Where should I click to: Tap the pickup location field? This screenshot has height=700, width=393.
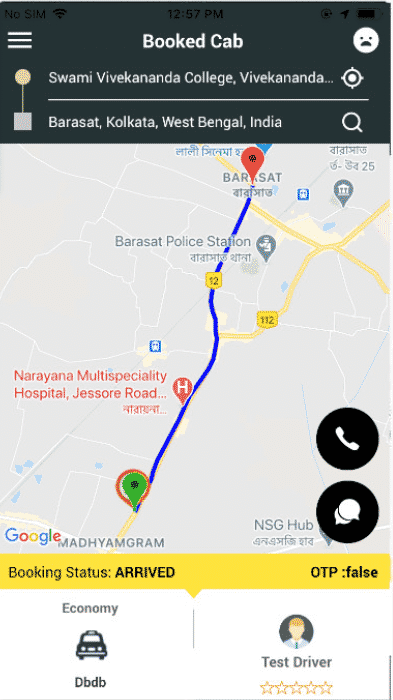click(191, 78)
